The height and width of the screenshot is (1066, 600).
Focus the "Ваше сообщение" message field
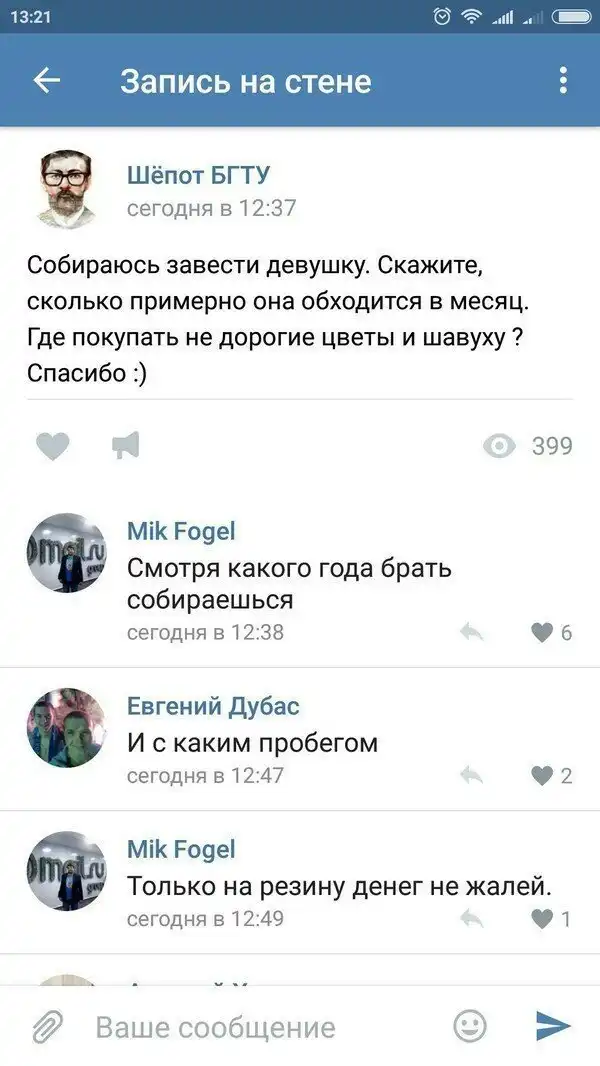pyautogui.click(x=260, y=1027)
